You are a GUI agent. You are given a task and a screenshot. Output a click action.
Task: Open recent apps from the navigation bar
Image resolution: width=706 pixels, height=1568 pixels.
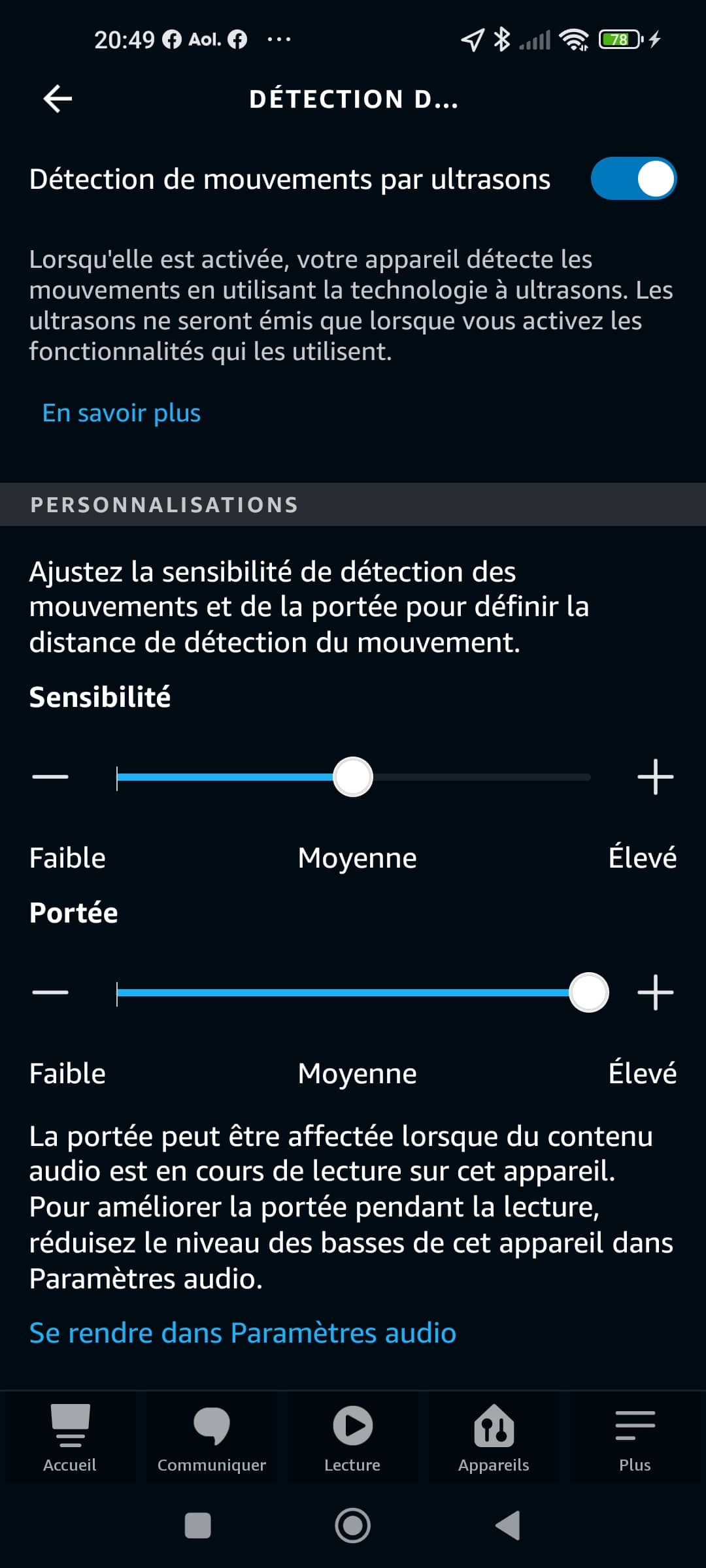198,1526
